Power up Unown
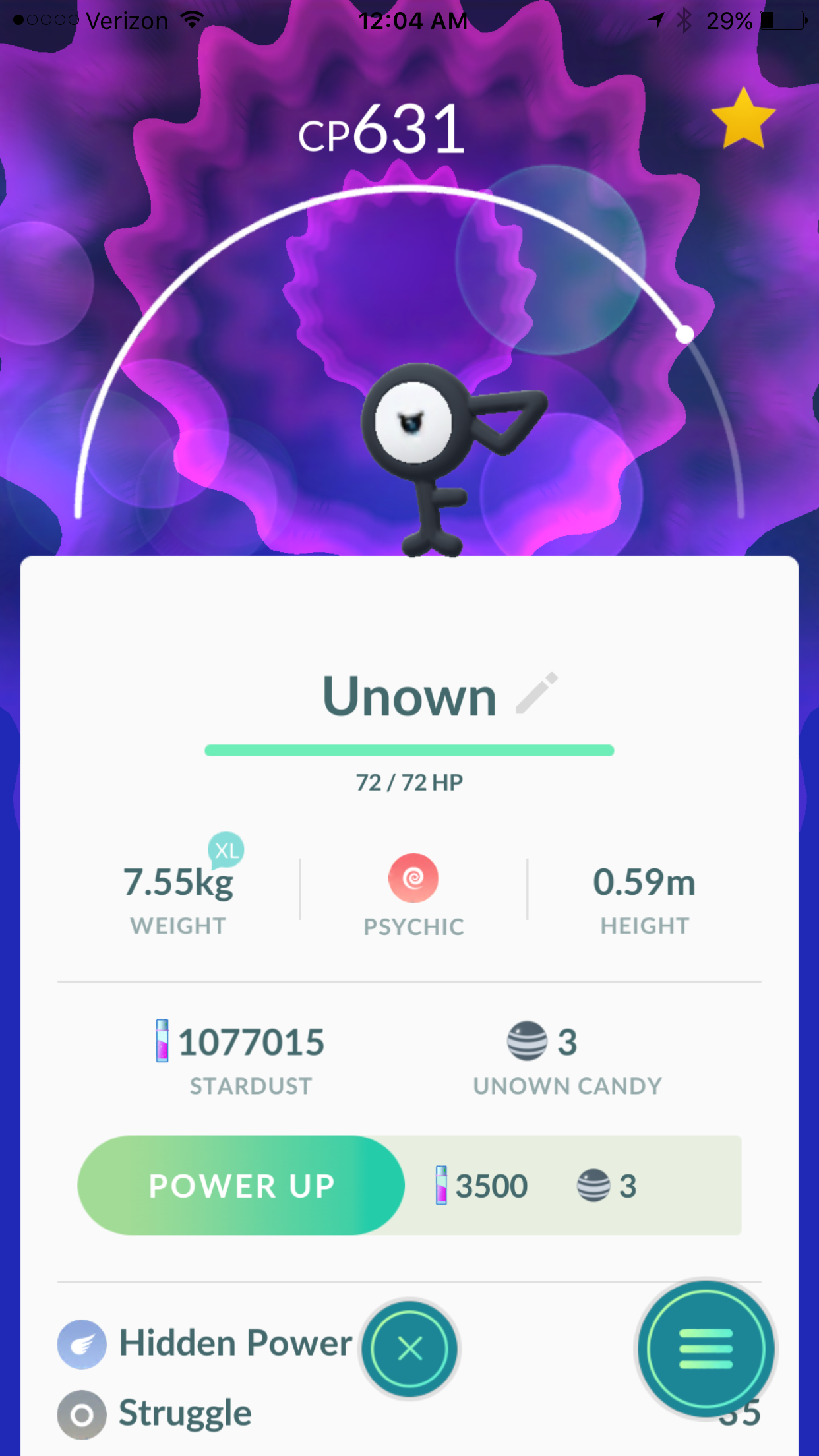Screen dimensions: 819x1456 pos(241,1186)
